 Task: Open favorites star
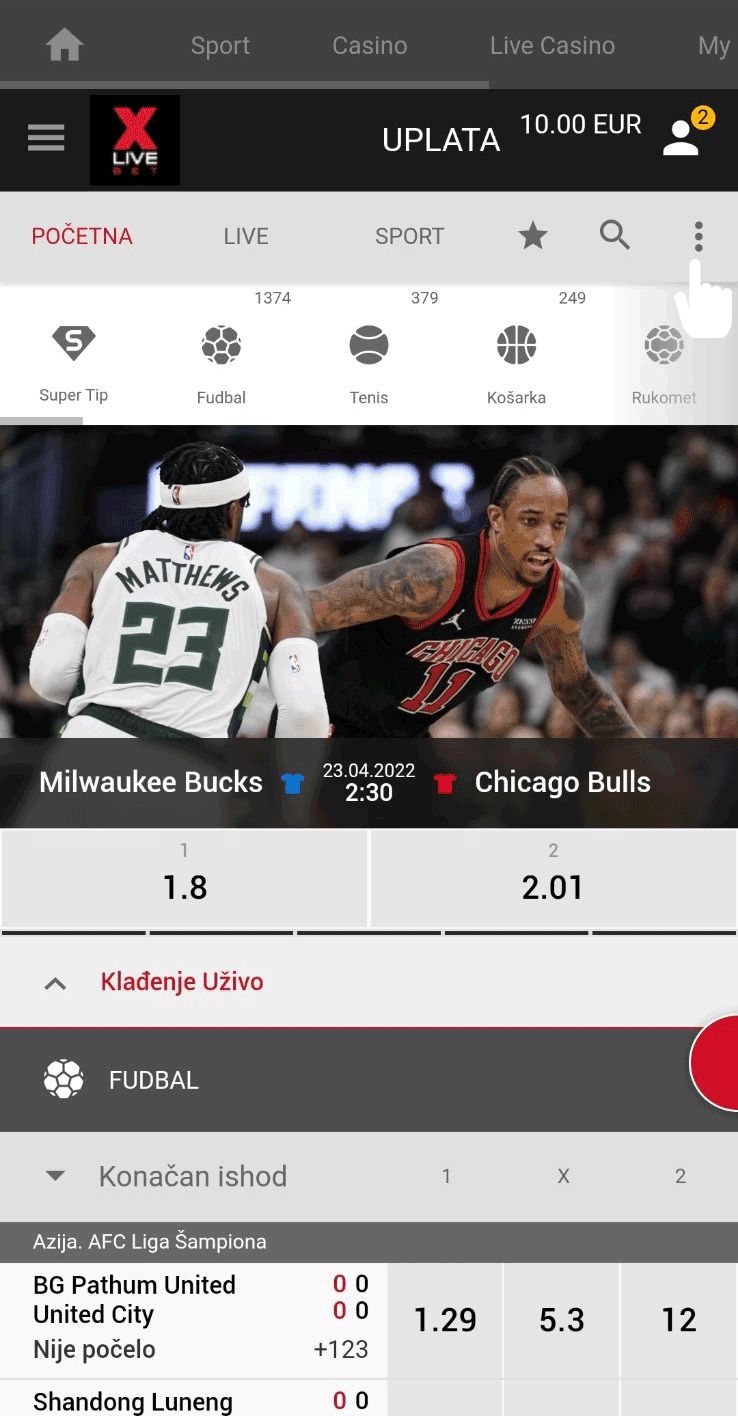533,236
